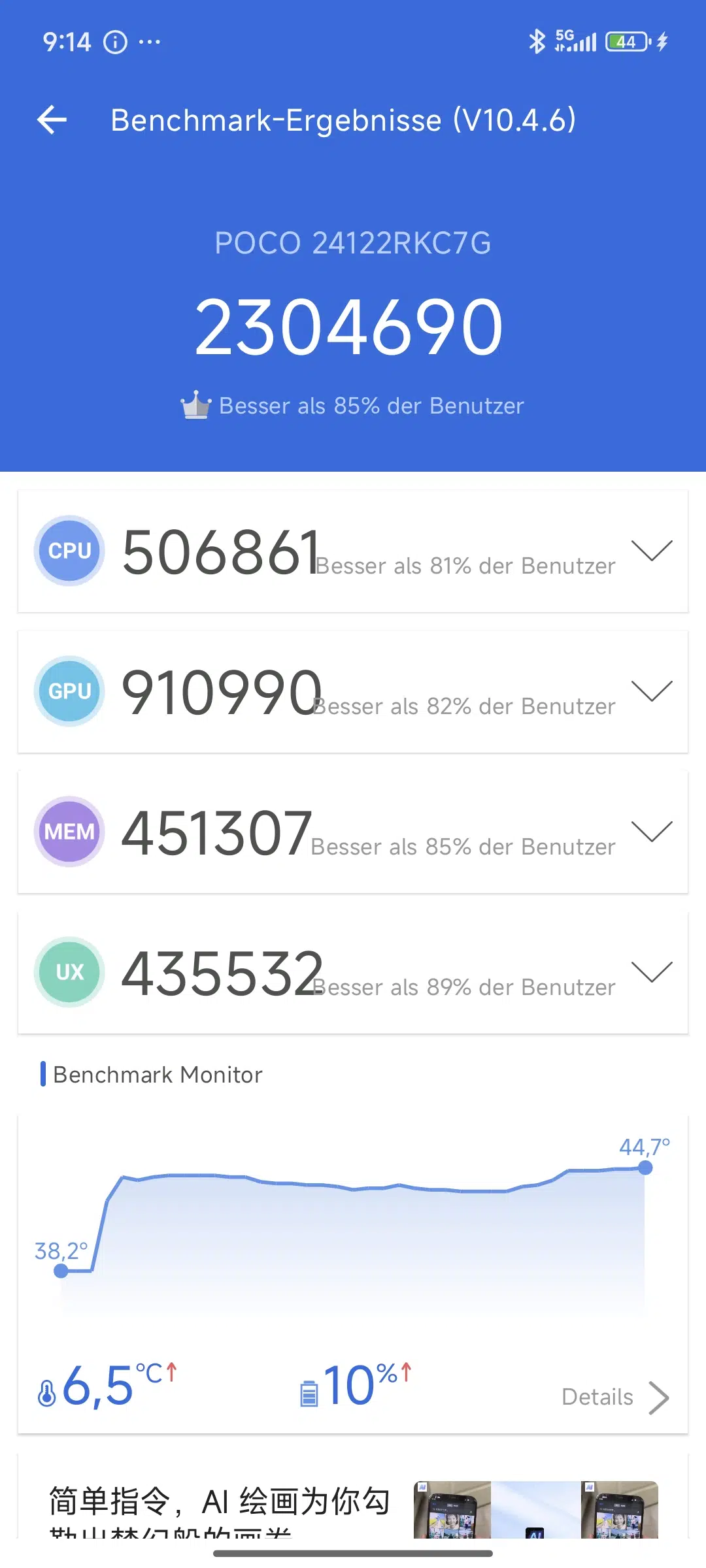Expand the UX score section
Image resolution: width=706 pixels, height=1568 pixels.
click(652, 972)
